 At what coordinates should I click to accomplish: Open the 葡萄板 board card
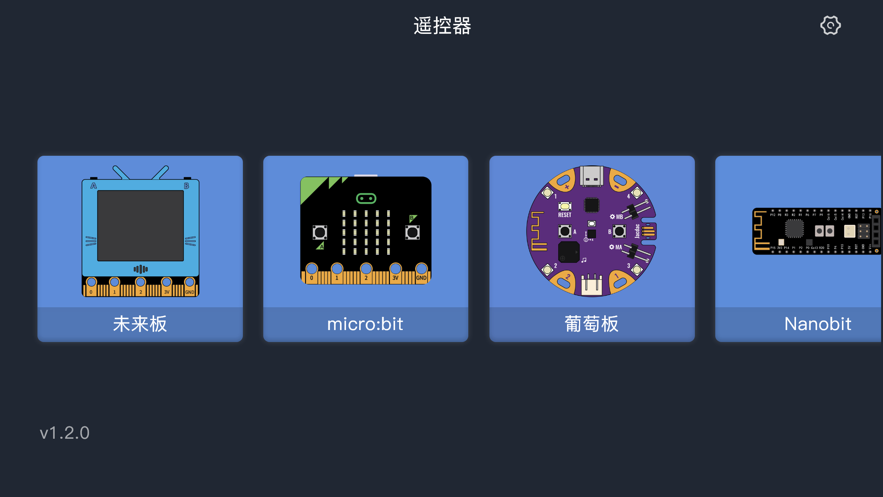click(x=592, y=248)
